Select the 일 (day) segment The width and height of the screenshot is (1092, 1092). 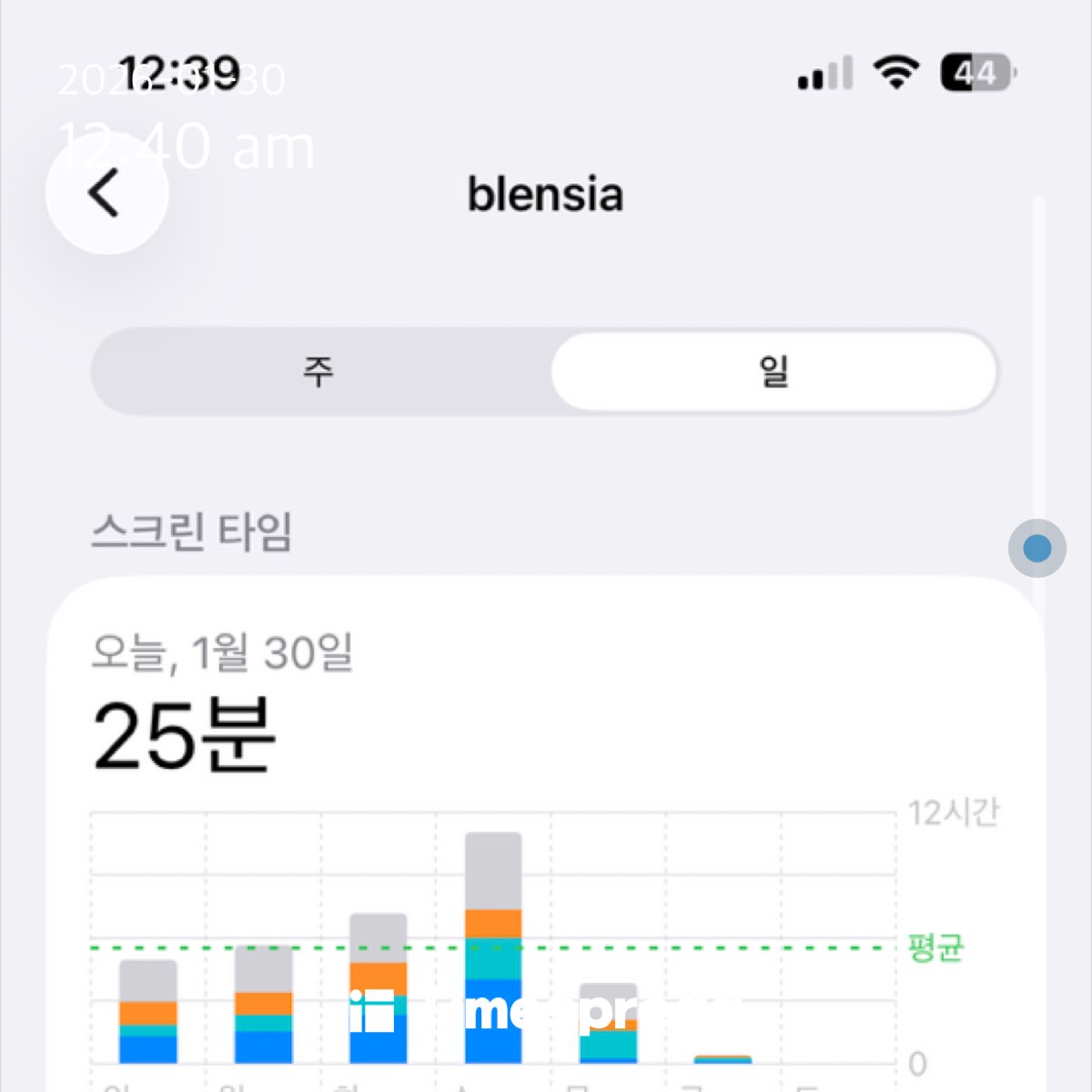(x=773, y=371)
